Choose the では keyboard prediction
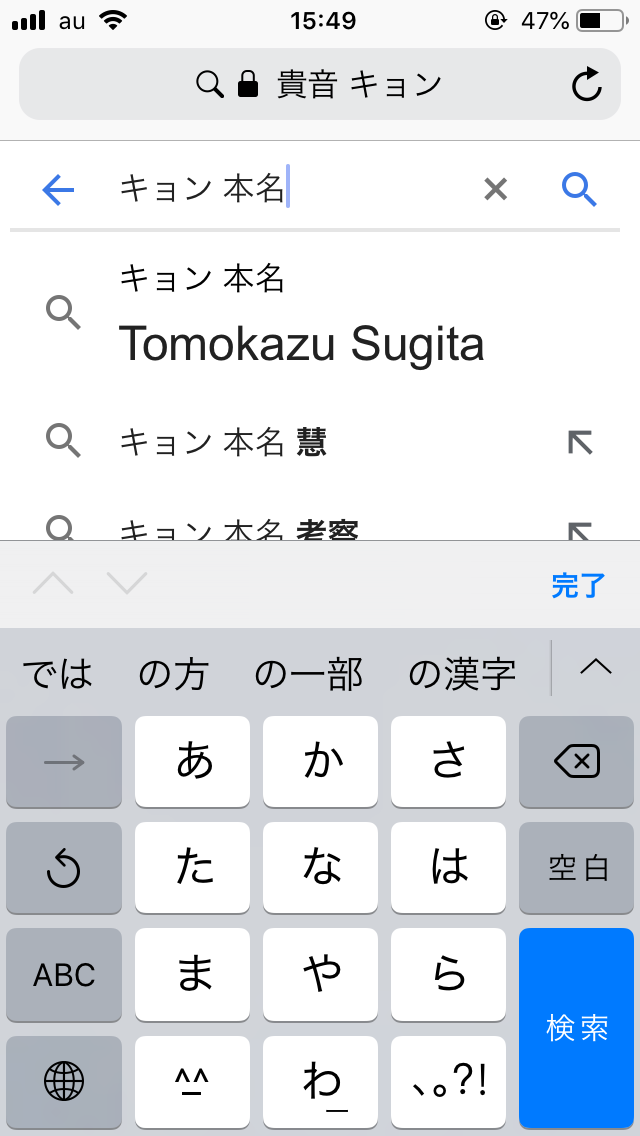640x1136 pixels. [x=57, y=674]
